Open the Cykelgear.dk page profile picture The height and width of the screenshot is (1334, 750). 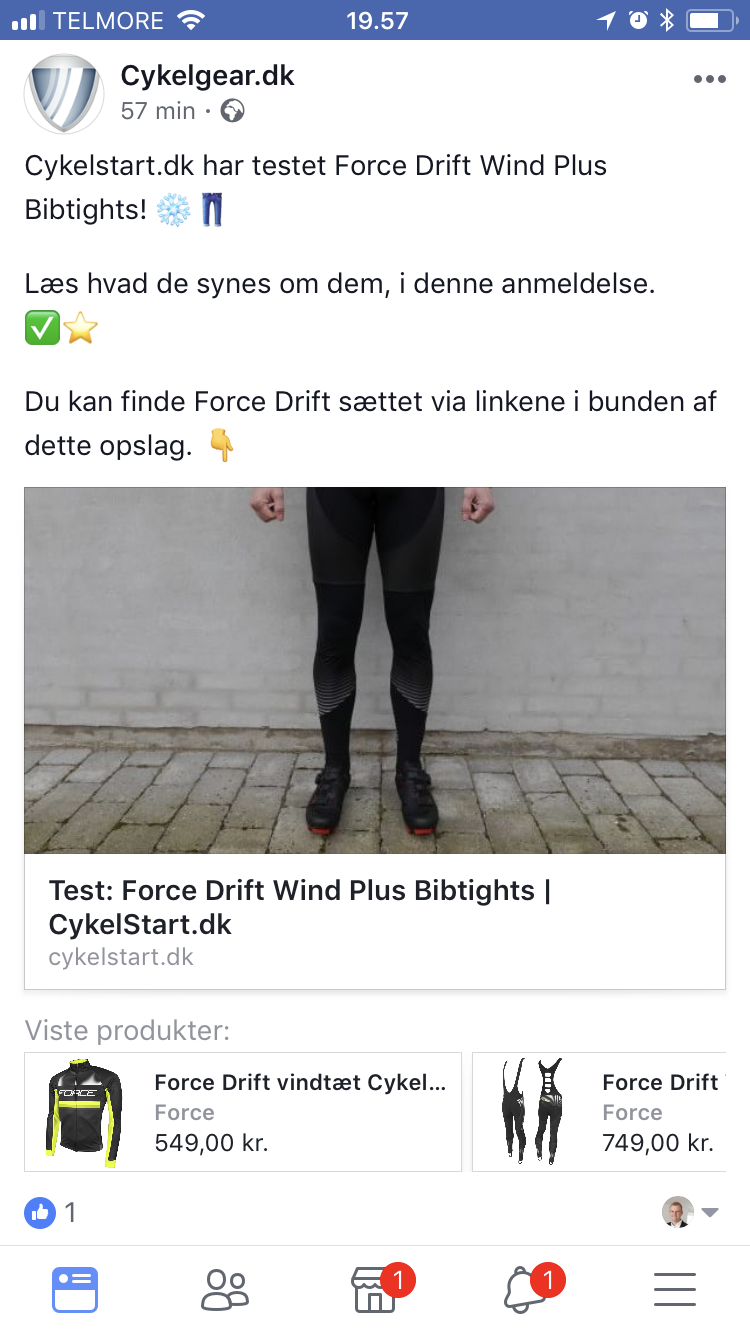coord(64,94)
